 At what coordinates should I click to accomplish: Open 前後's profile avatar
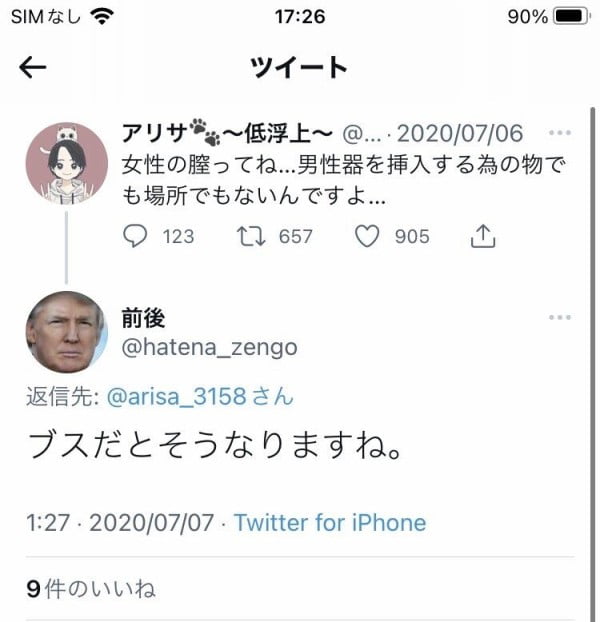click(66, 332)
